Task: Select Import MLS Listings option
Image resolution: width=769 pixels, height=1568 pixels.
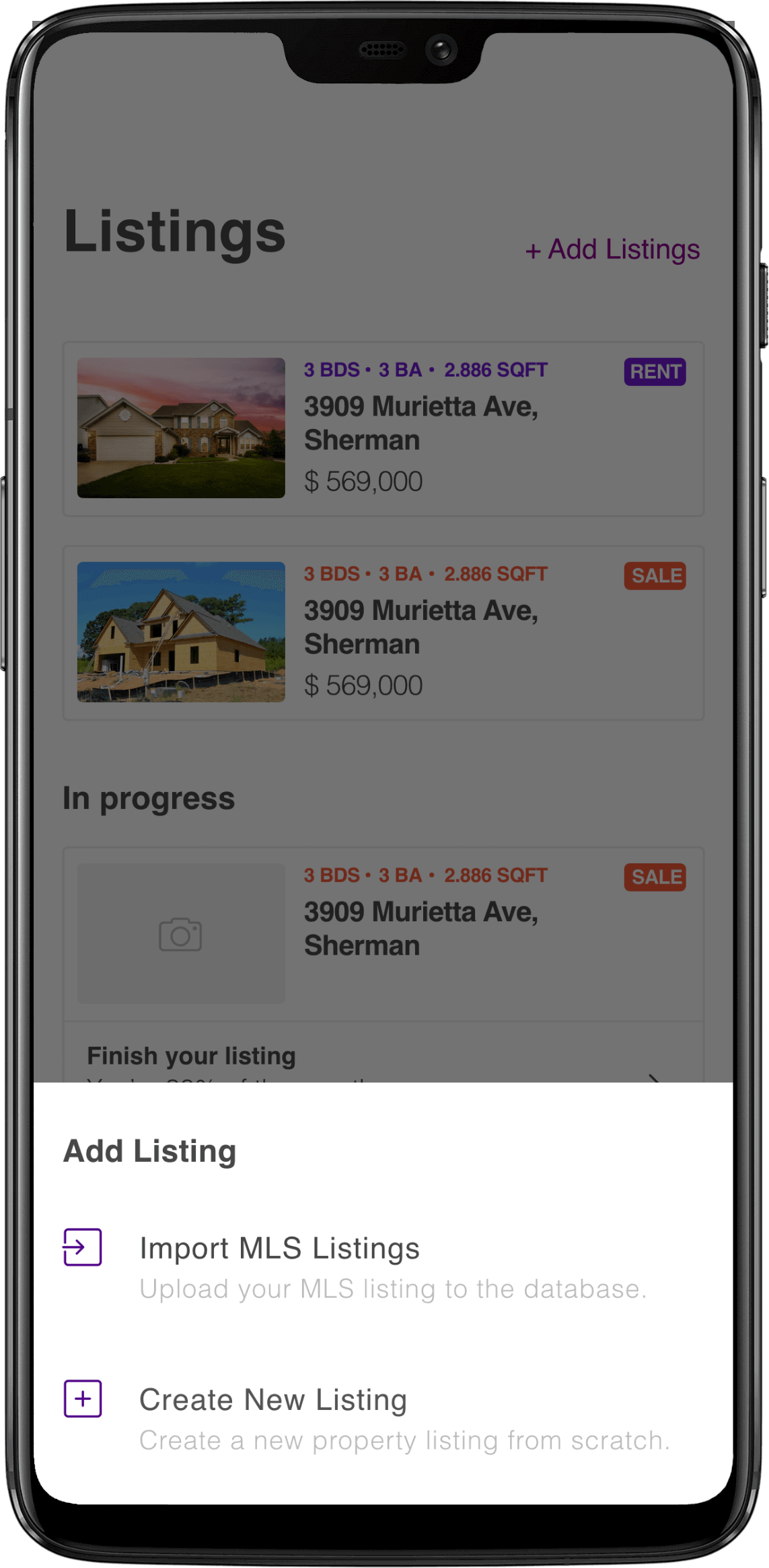Action: click(279, 1249)
